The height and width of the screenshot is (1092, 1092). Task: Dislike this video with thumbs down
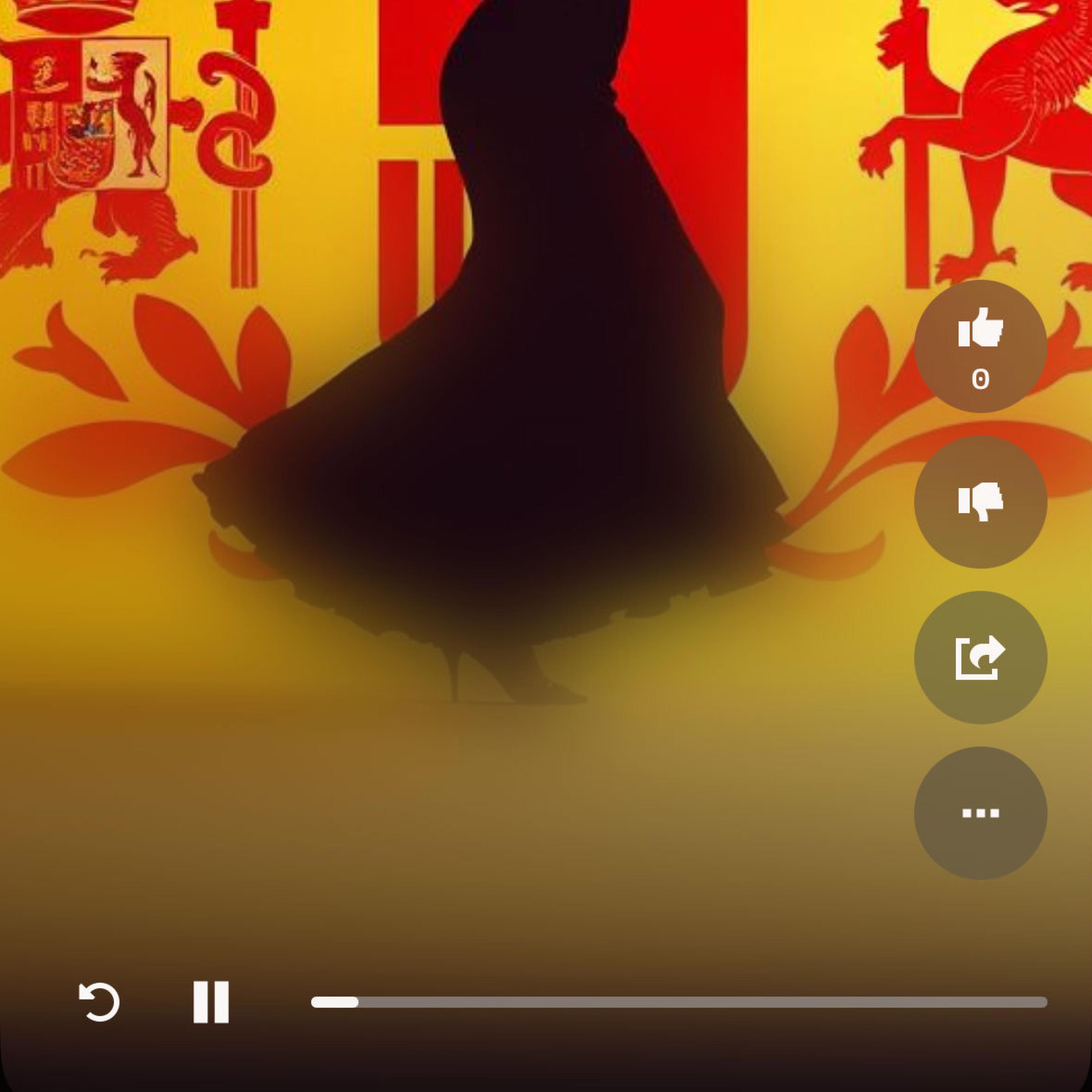pyautogui.click(x=980, y=502)
